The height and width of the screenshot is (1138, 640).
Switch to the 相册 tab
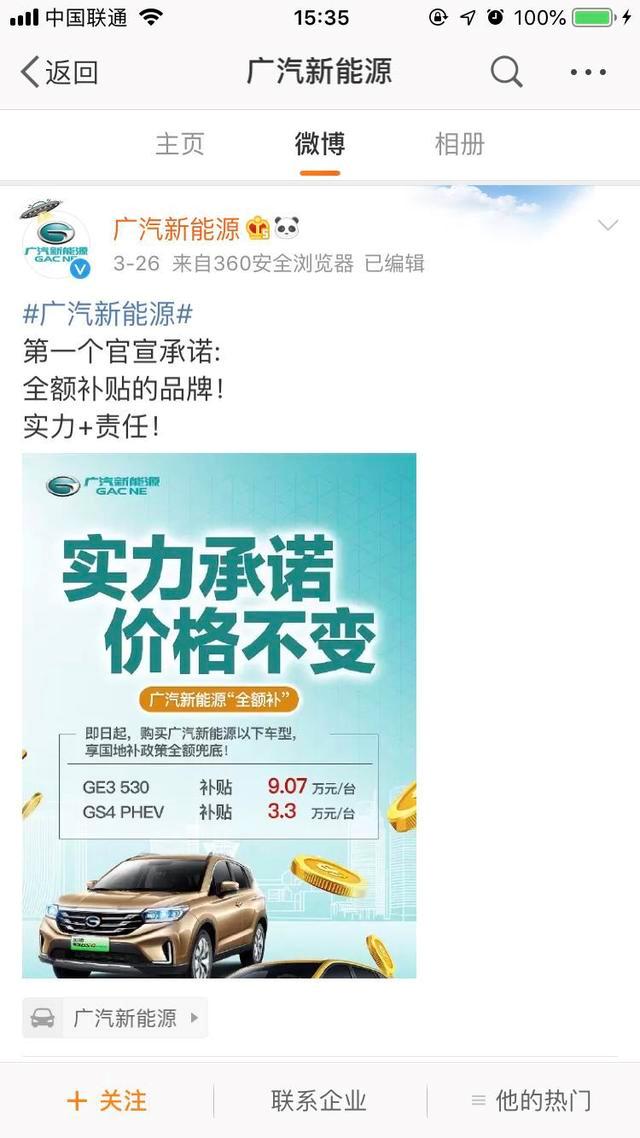(x=460, y=144)
